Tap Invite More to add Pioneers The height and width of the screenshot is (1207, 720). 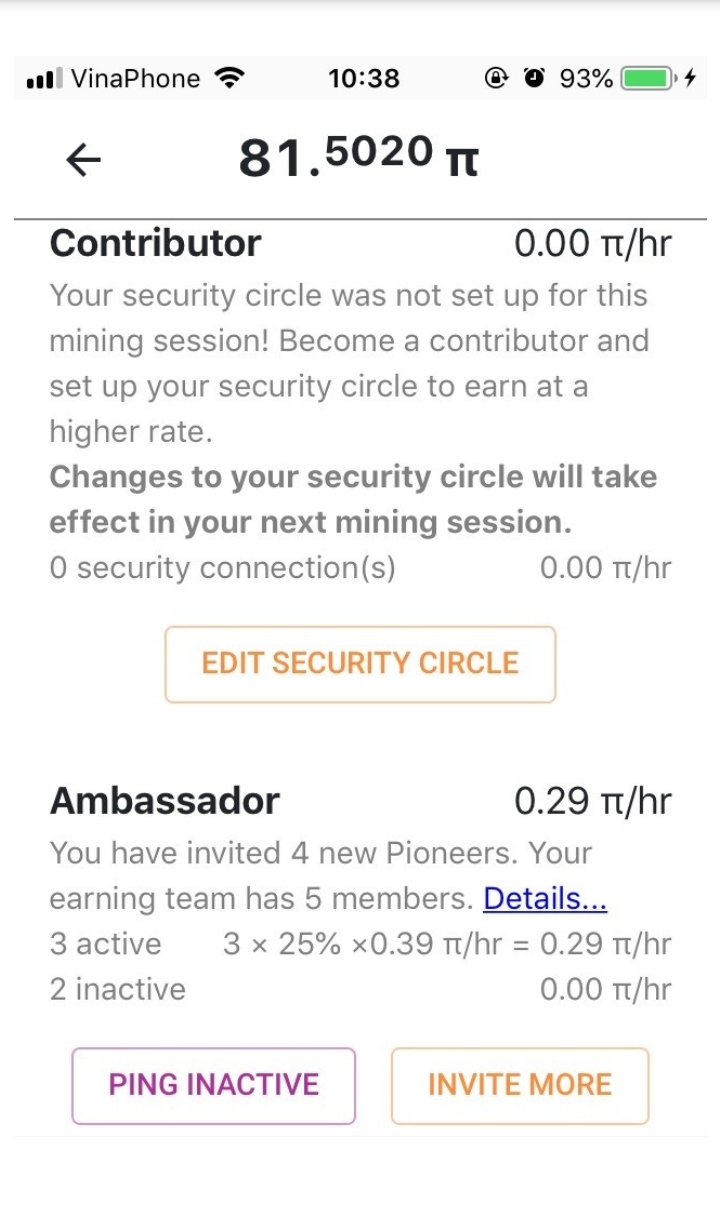point(519,1085)
